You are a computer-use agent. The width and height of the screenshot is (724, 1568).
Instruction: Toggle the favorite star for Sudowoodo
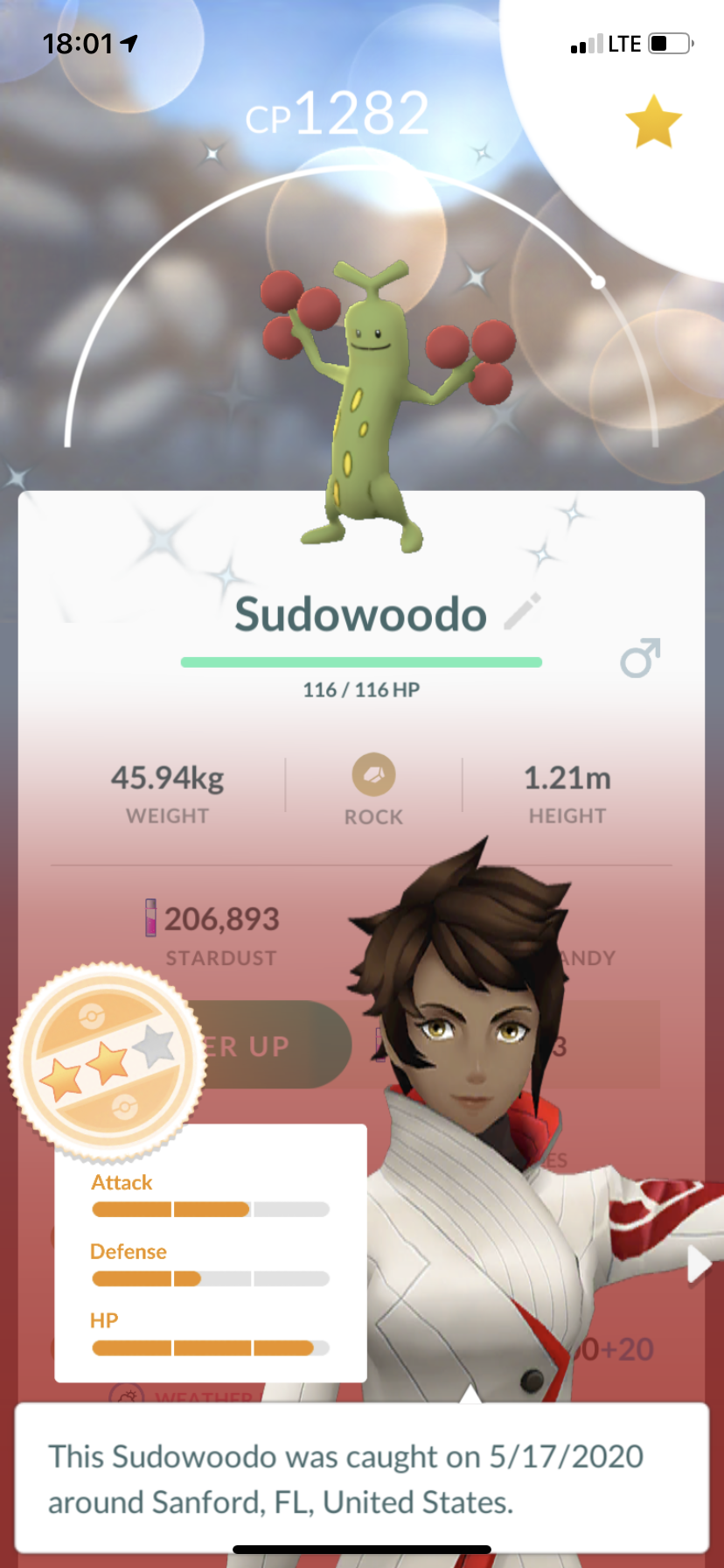pos(654,122)
